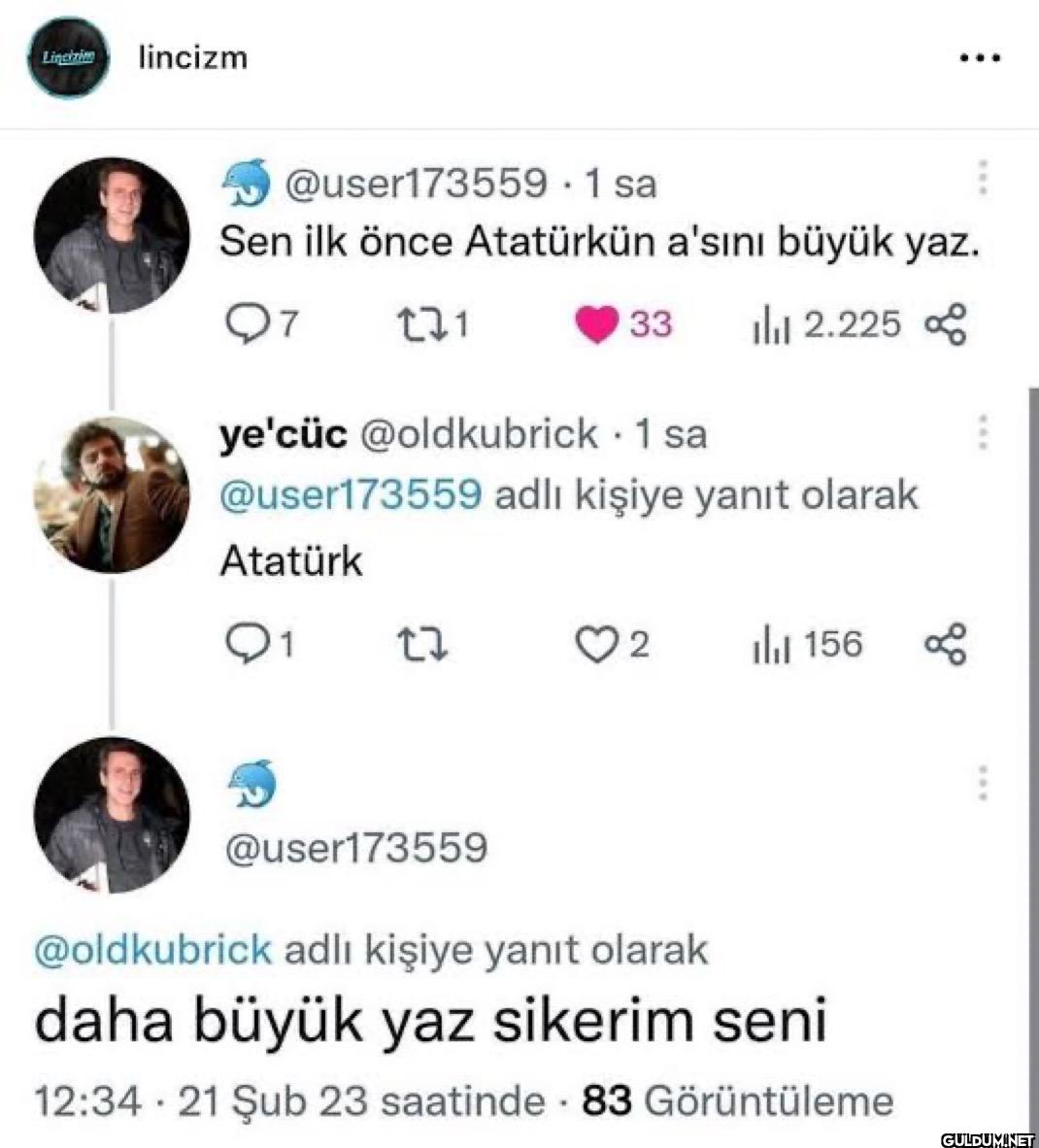Open the lincizm username link
Viewport: 1039px width, 1148px height.
tap(193, 58)
